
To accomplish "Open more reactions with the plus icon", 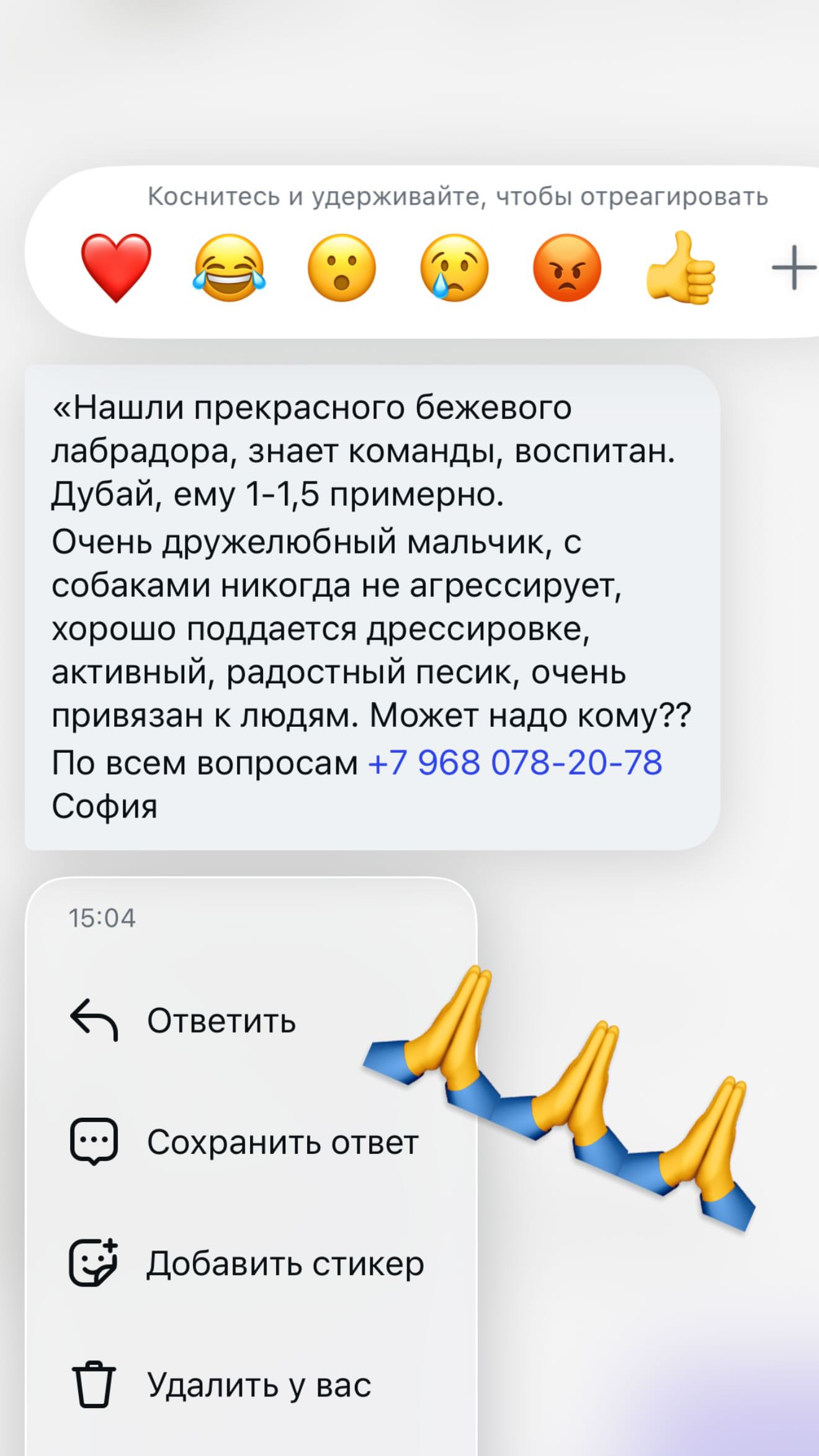I will point(794,267).
